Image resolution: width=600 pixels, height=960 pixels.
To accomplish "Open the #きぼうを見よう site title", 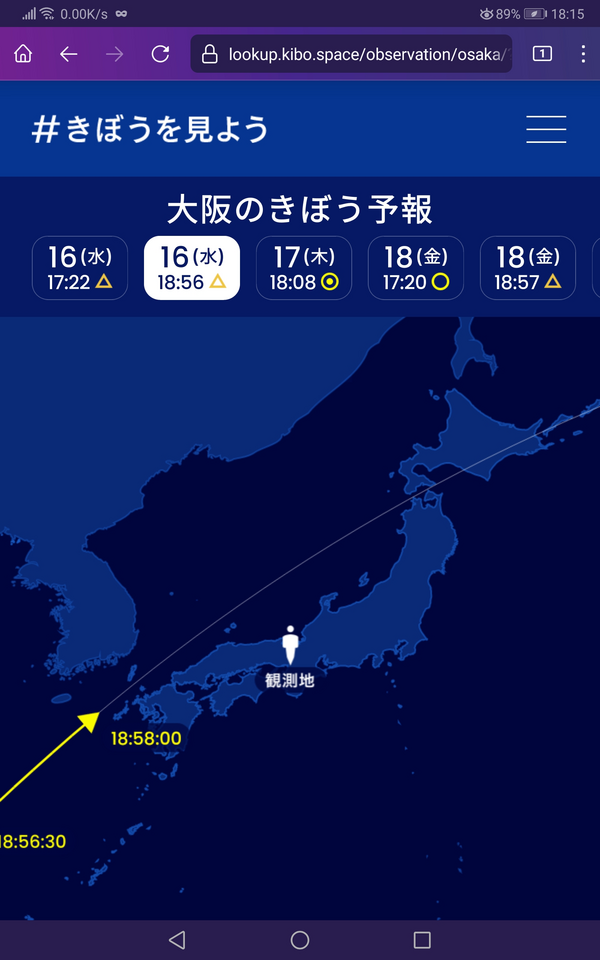I will [150, 129].
